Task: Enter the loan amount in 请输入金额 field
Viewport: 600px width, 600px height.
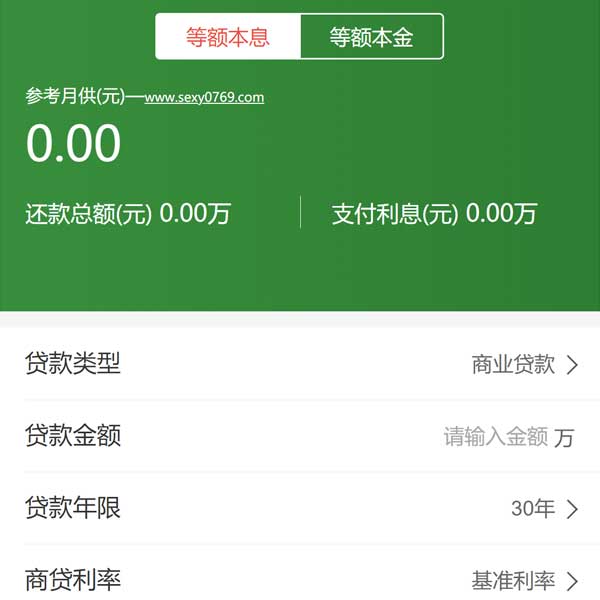Action: [x=495, y=437]
